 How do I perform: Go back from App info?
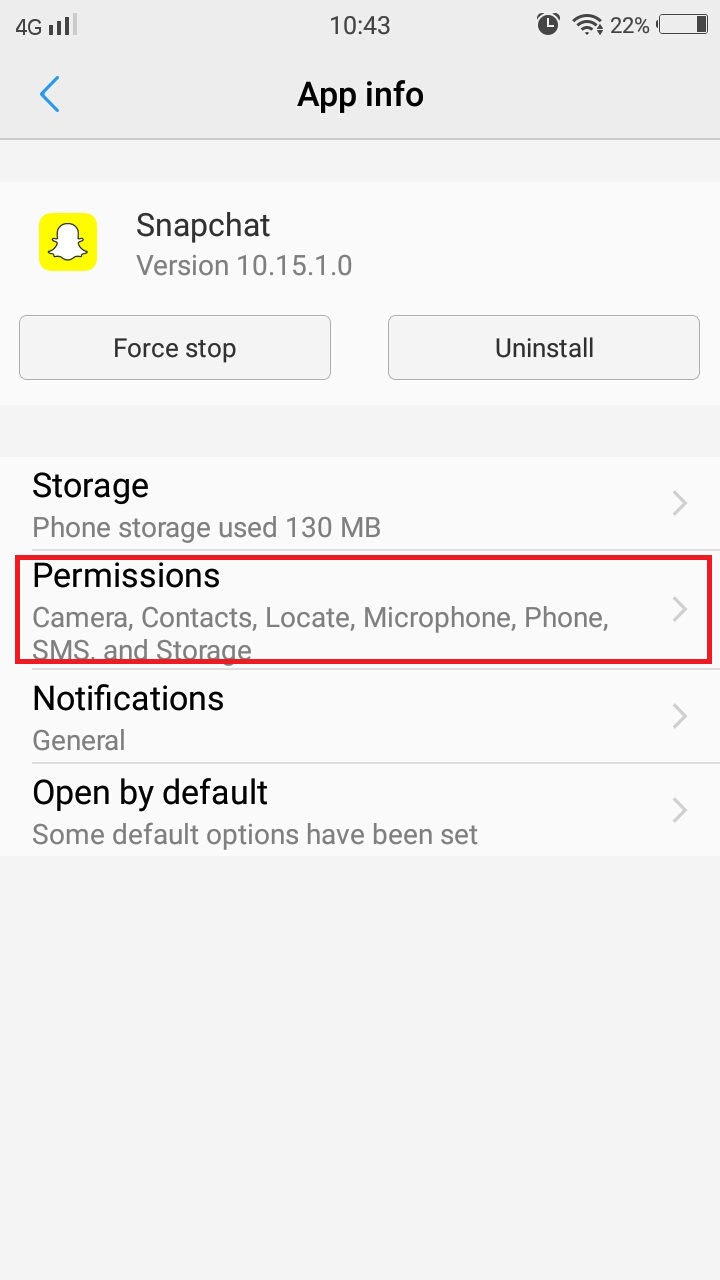point(49,95)
